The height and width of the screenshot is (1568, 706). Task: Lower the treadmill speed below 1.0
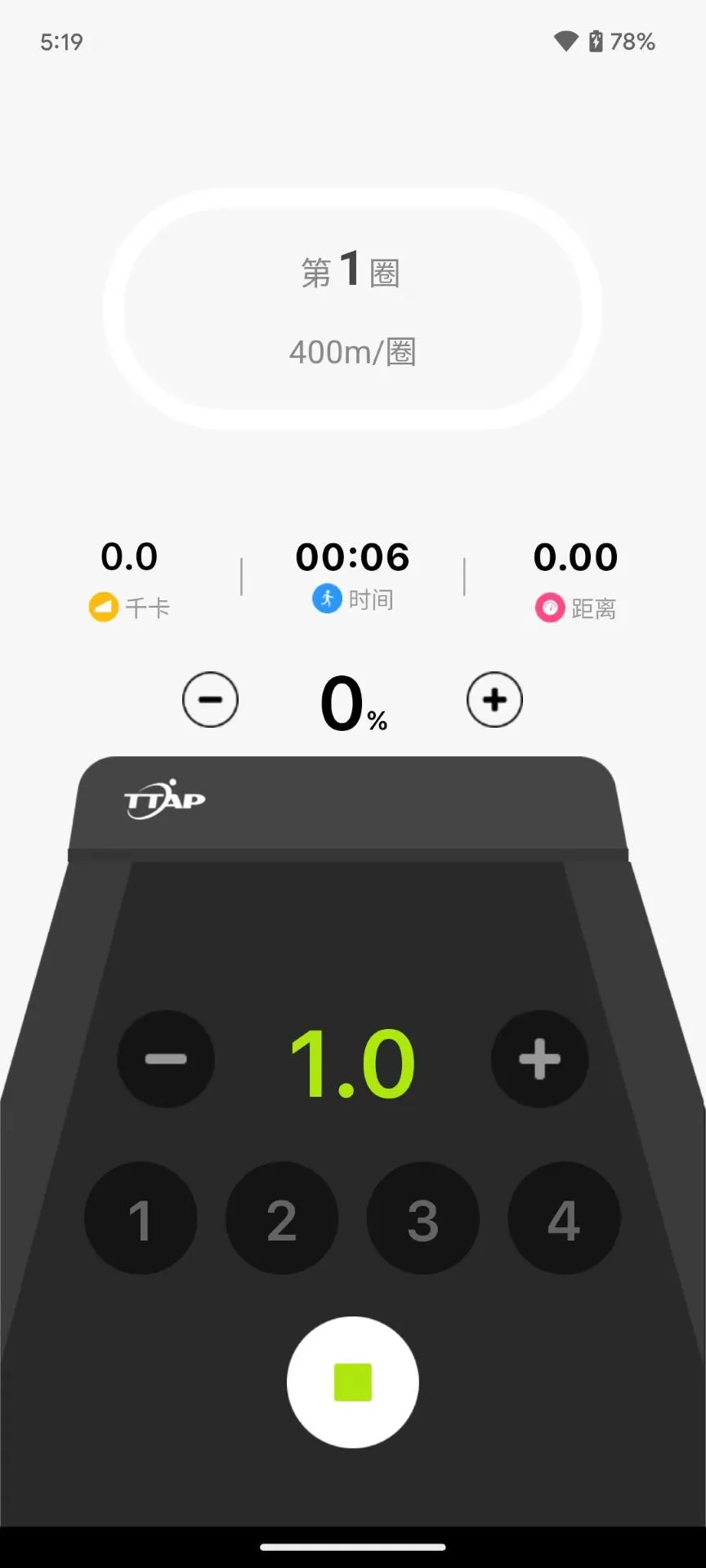pyautogui.click(x=166, y=1059)
